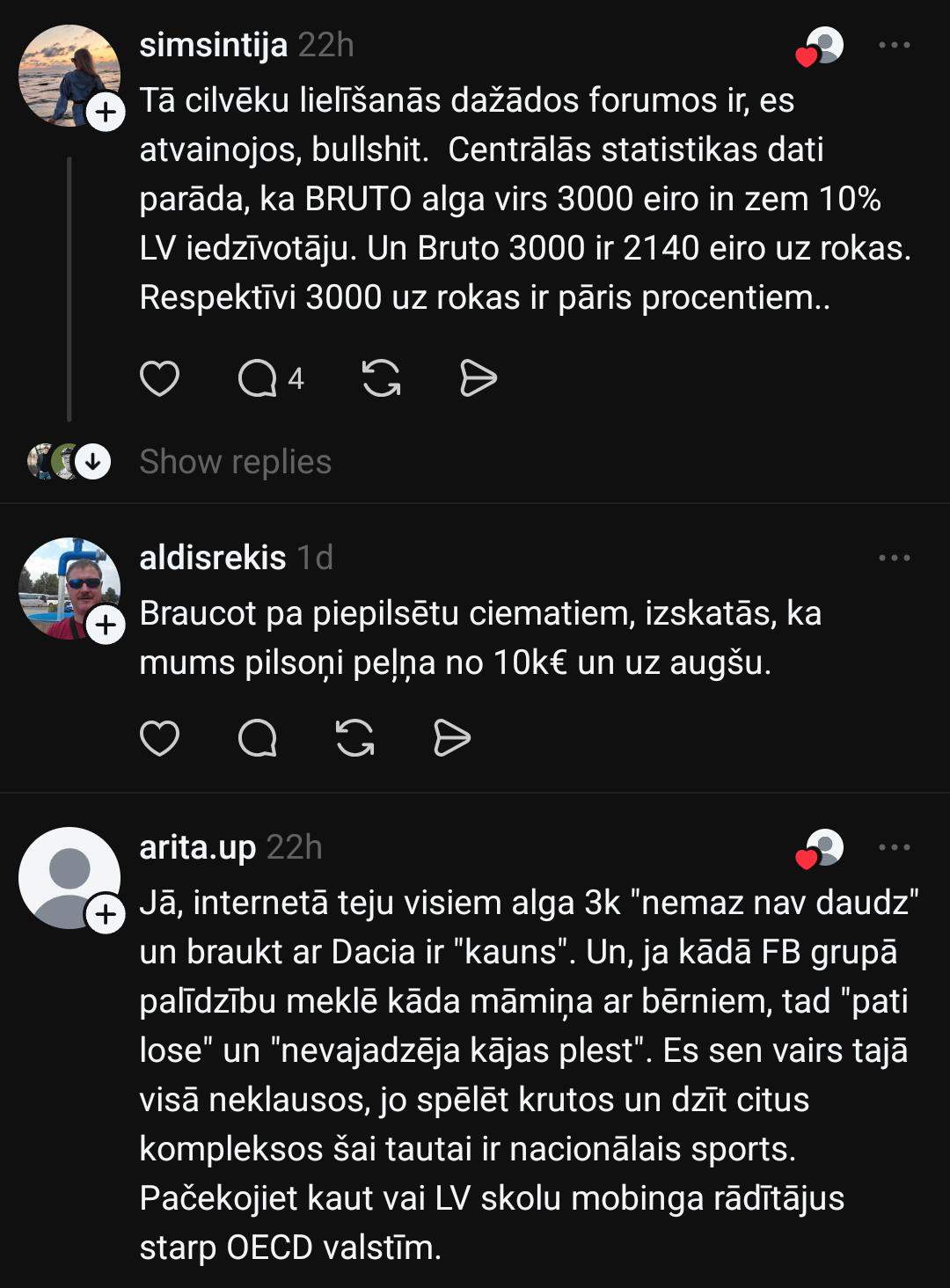
Task: Share aldisrekis's comment via send icon
Action: coord(452,737)
